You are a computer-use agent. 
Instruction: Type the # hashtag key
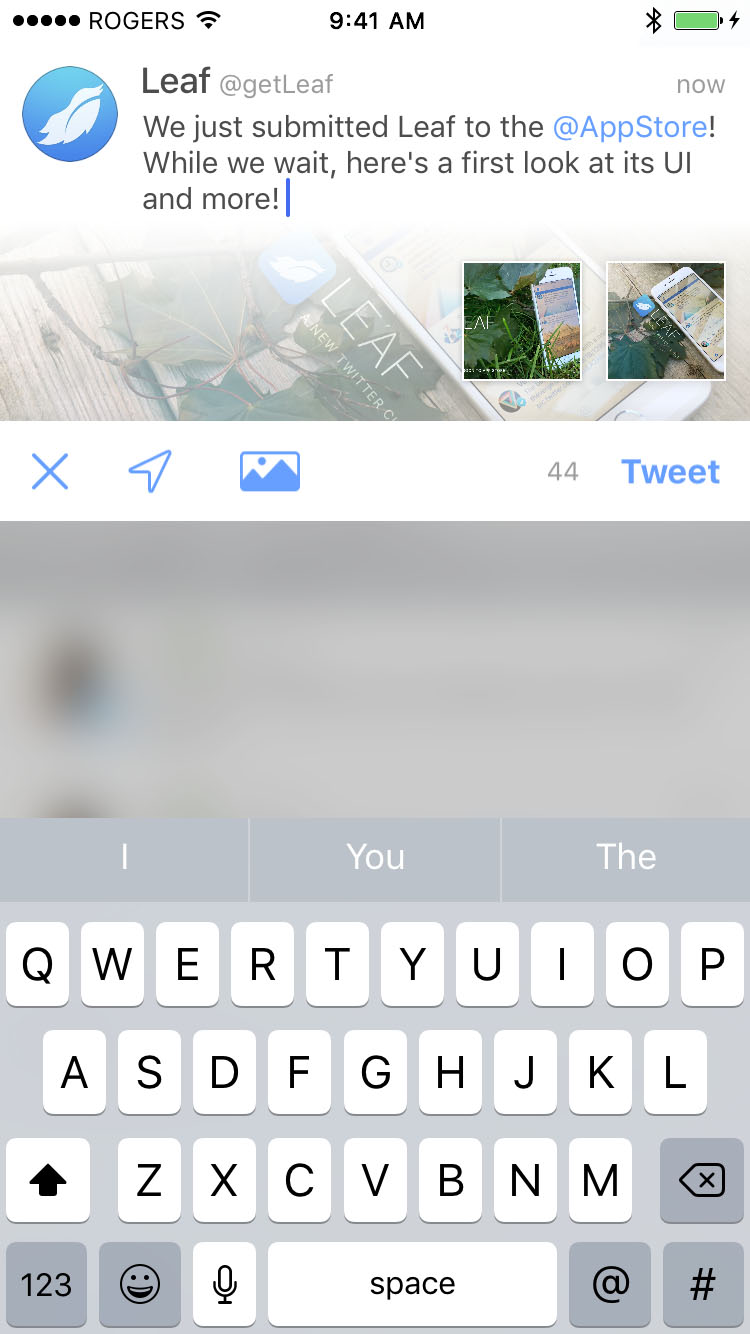pos(703,1285)
